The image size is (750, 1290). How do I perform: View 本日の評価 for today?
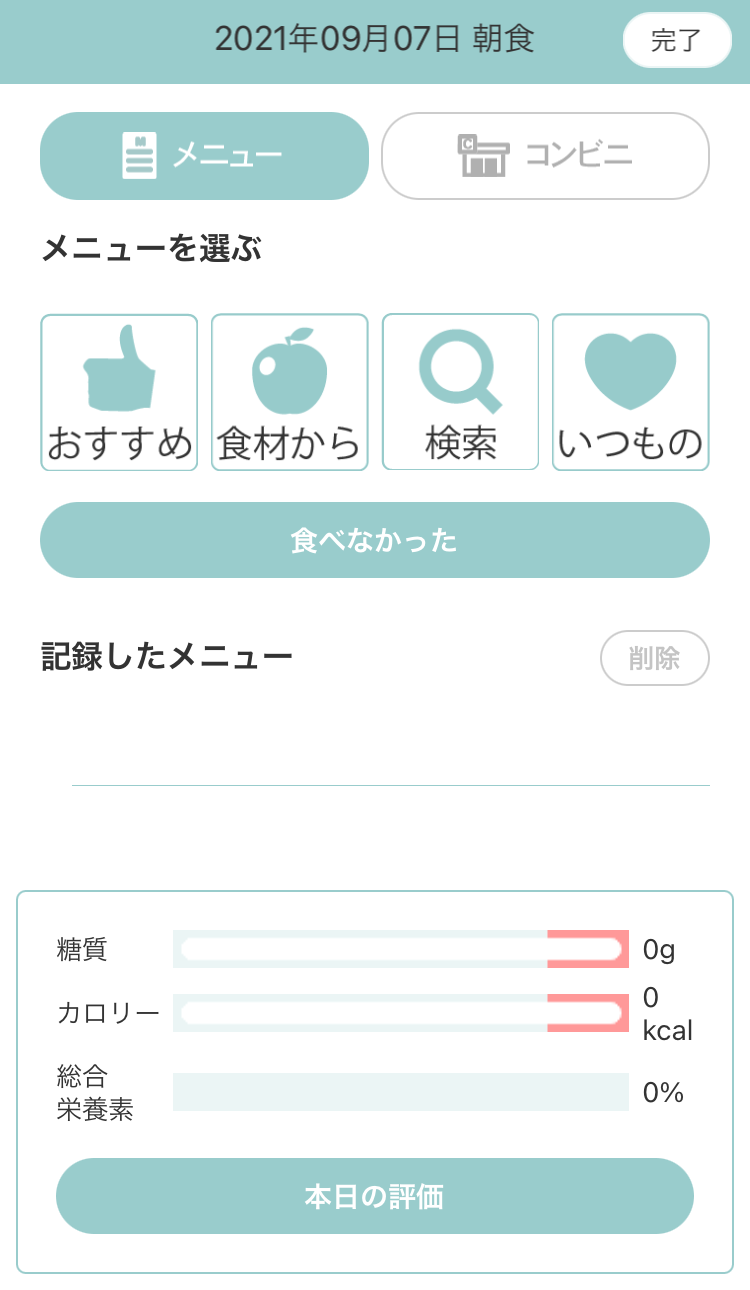click(374, 1196)
